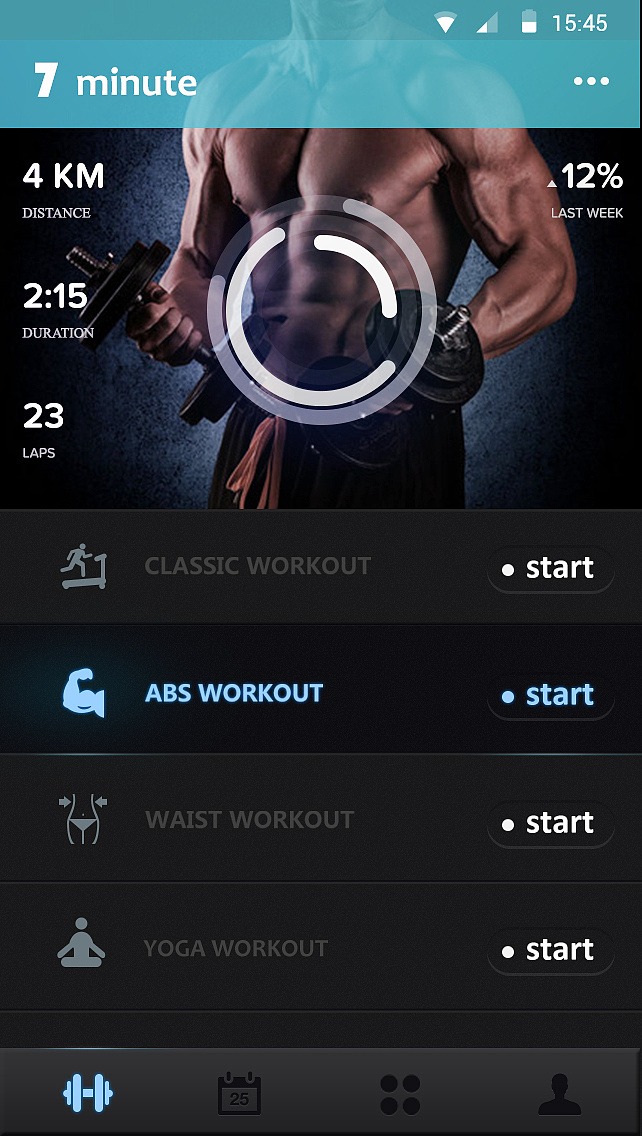This screenshot has width=642, height=1136.
Task: Switch to the calendar tab
Action: [x=240, y=1094]
